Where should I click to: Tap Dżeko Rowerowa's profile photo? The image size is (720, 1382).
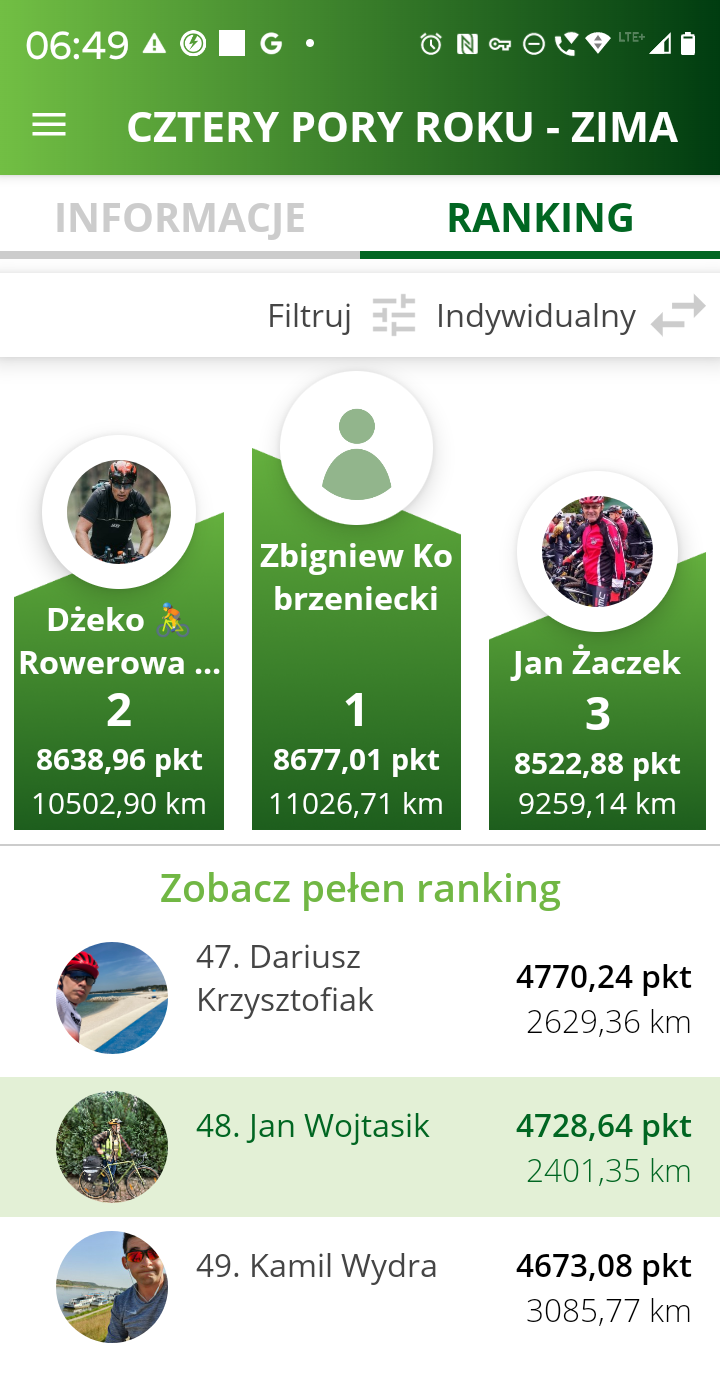tap(119, 511)
